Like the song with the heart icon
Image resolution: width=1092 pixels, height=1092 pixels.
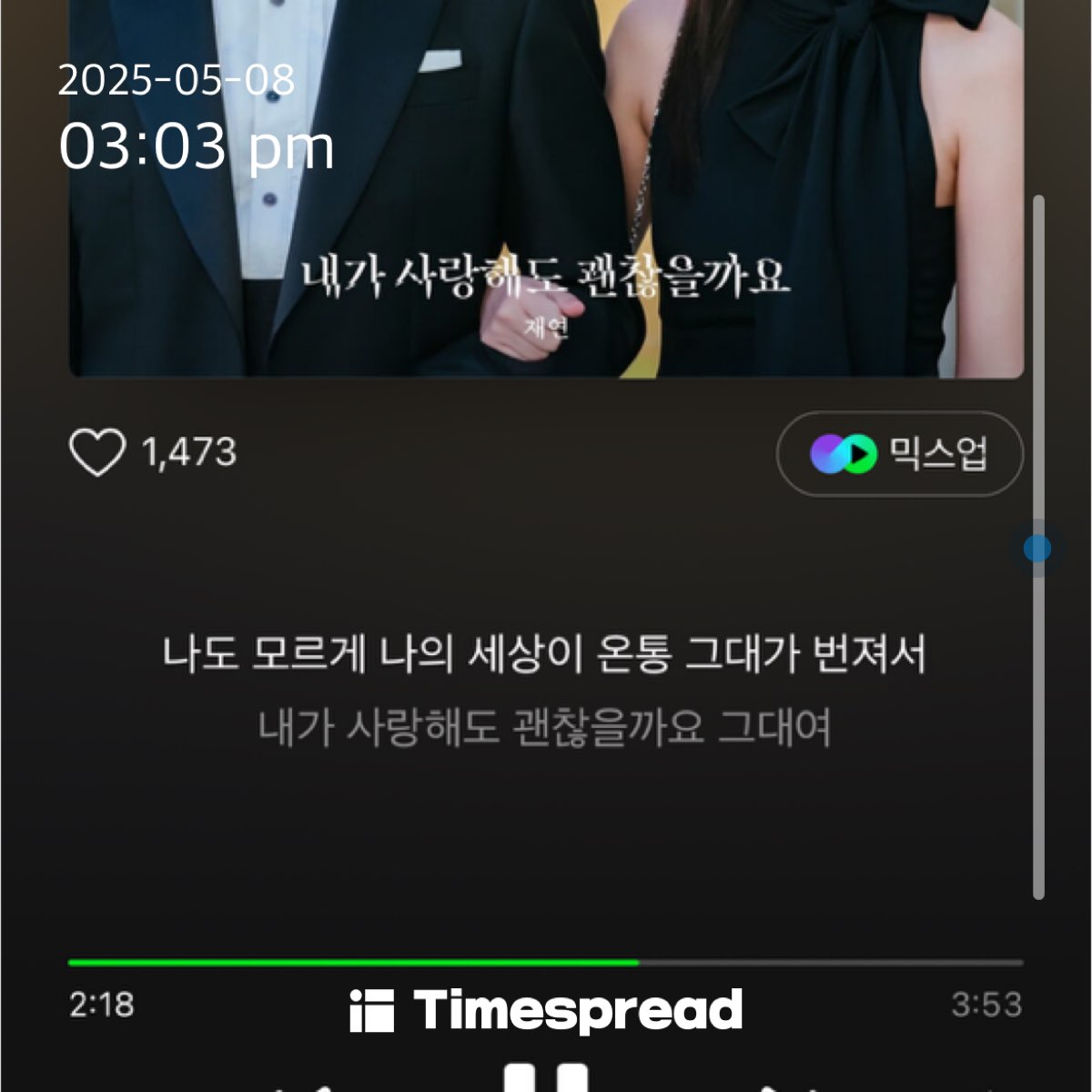pos(97,452)
